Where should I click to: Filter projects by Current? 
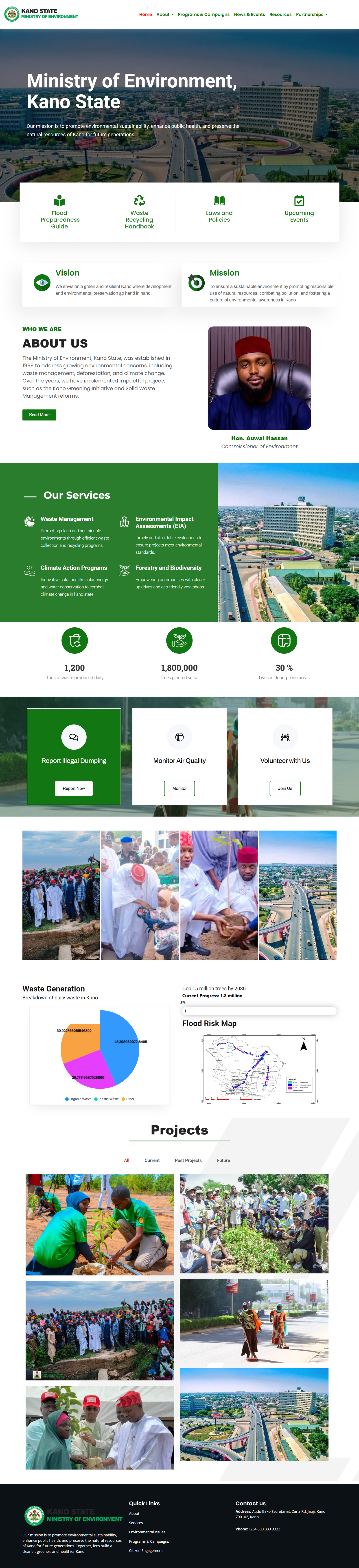click(x=152, y=1160)
